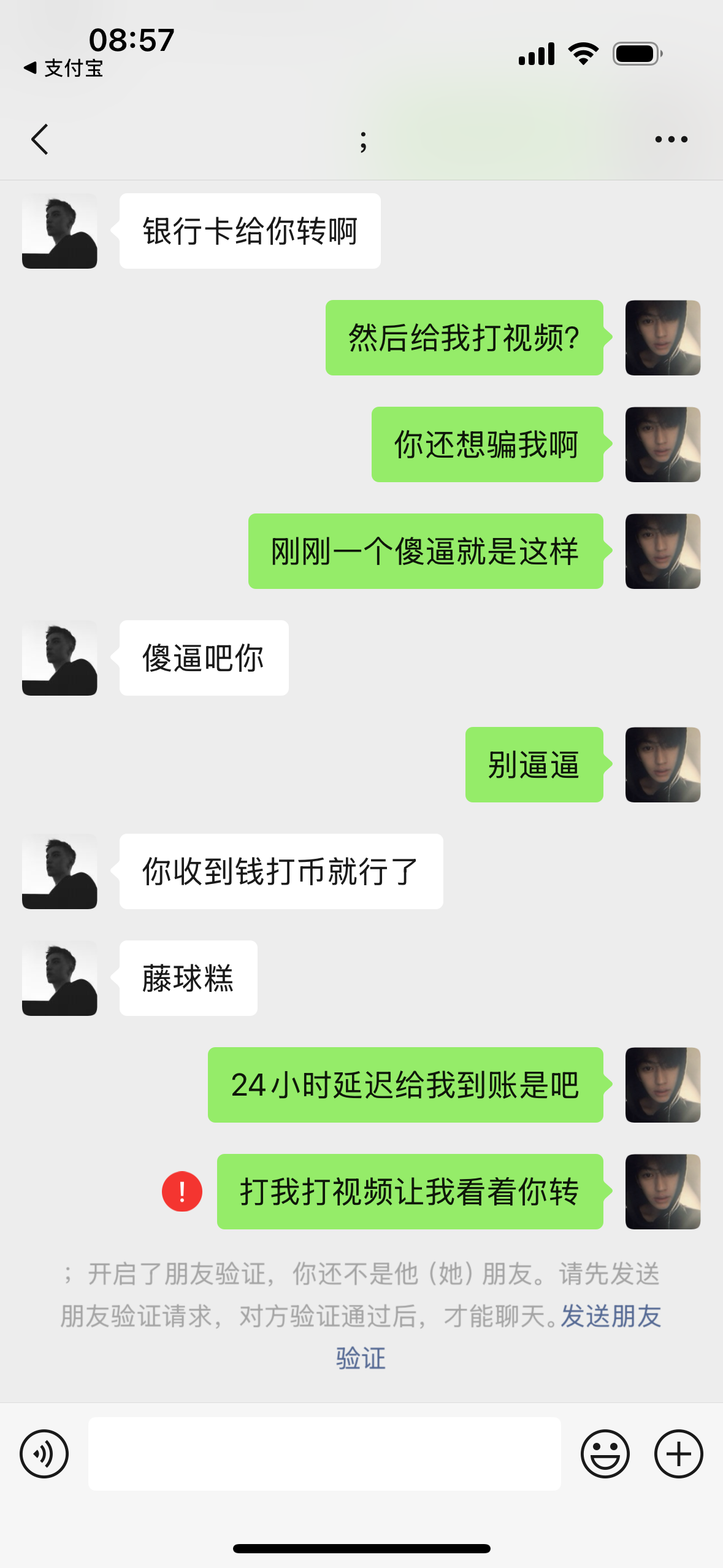Focus the message text field
The width and height of the screenshot is (723, 1568).
pos(324,1454)
